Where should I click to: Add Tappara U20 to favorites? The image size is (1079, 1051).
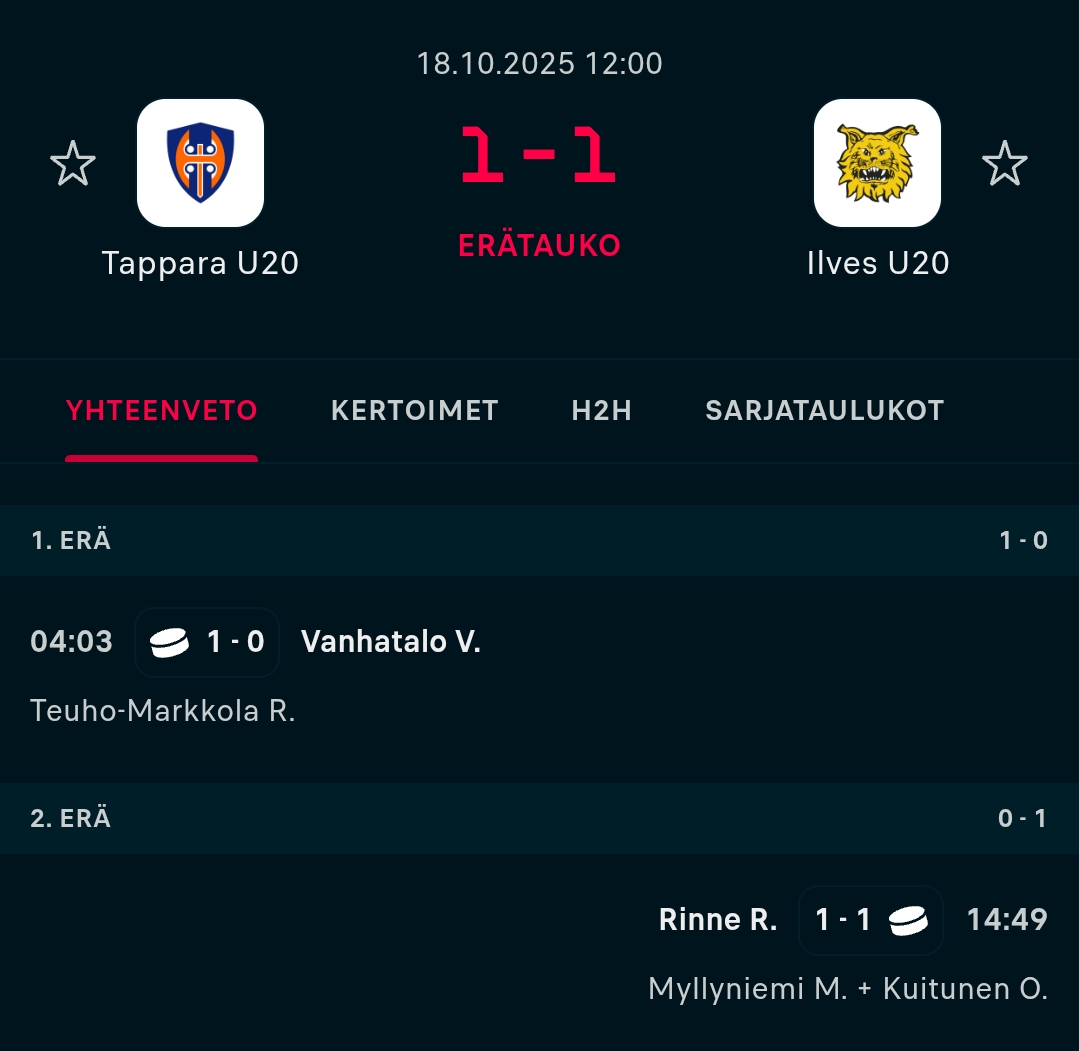[x=73, y=164]
